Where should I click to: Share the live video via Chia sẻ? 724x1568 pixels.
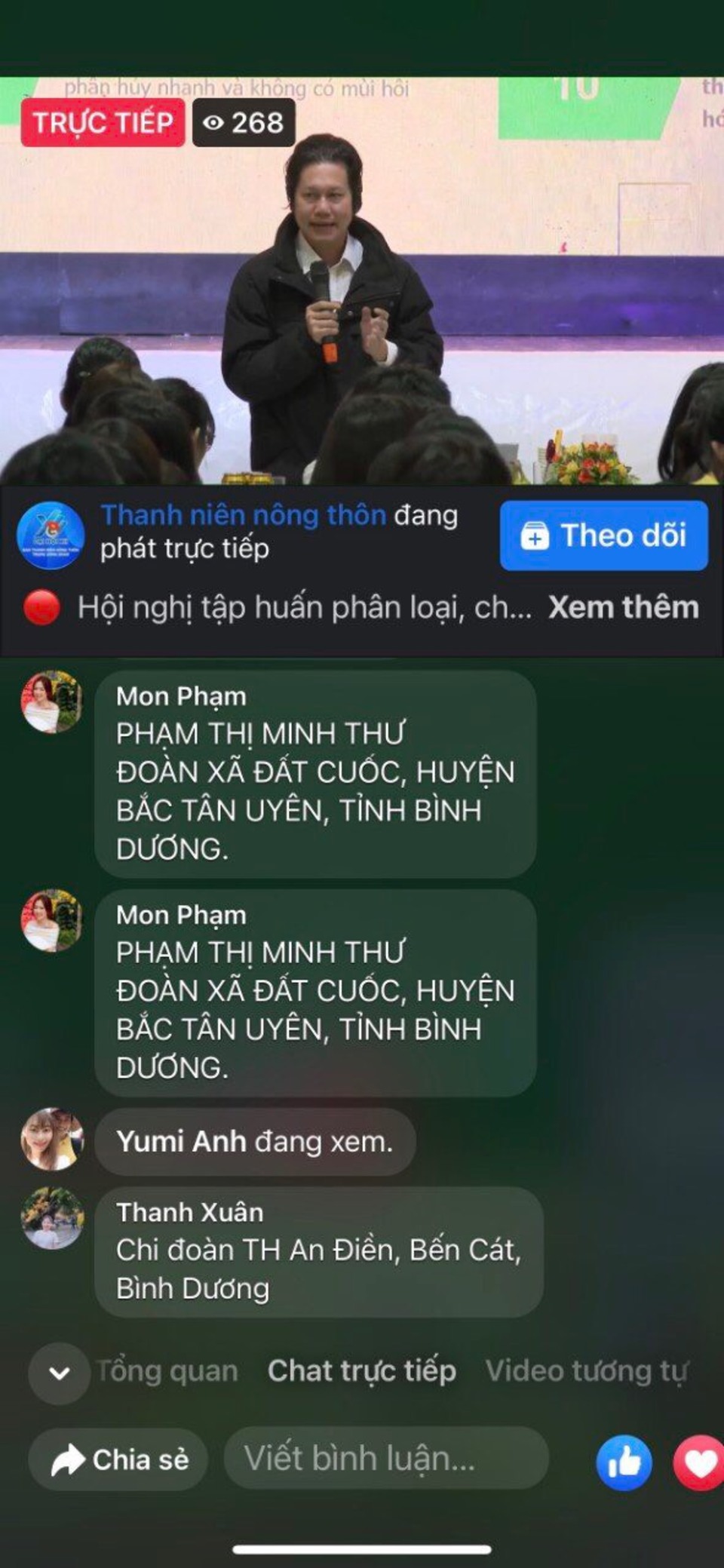pyautogui.click(x=118, y=1459)
